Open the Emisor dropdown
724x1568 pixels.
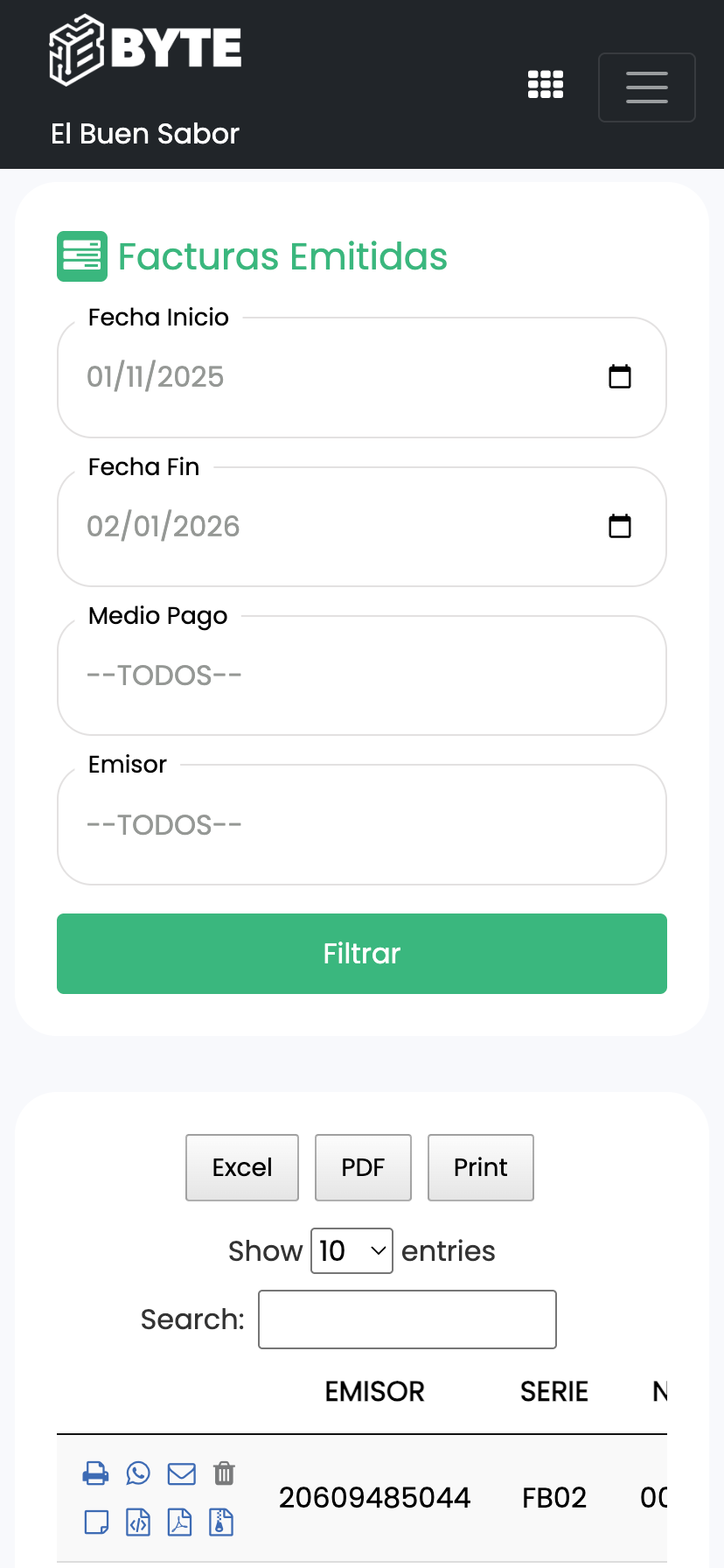click(x=362, y=823)
